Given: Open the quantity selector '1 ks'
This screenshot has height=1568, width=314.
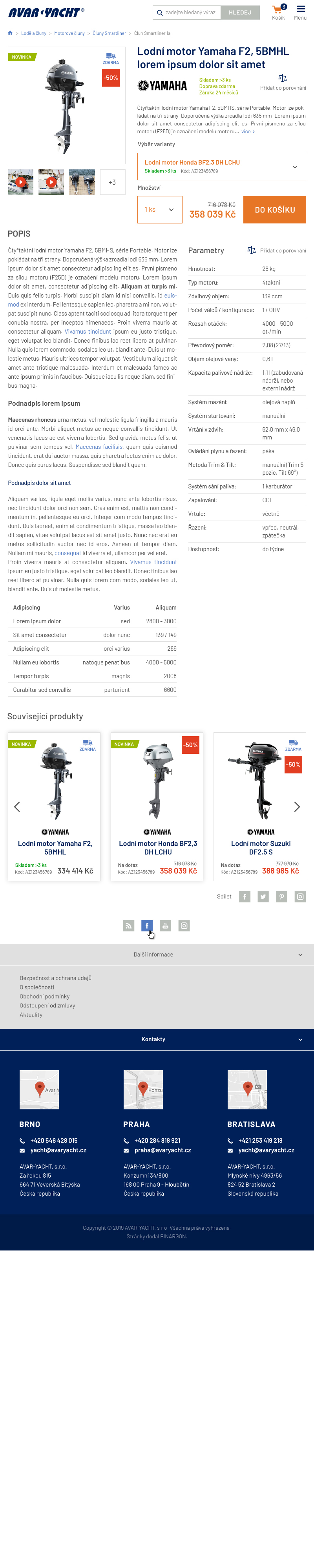Looking at the screenshot, I should [160, 209].
